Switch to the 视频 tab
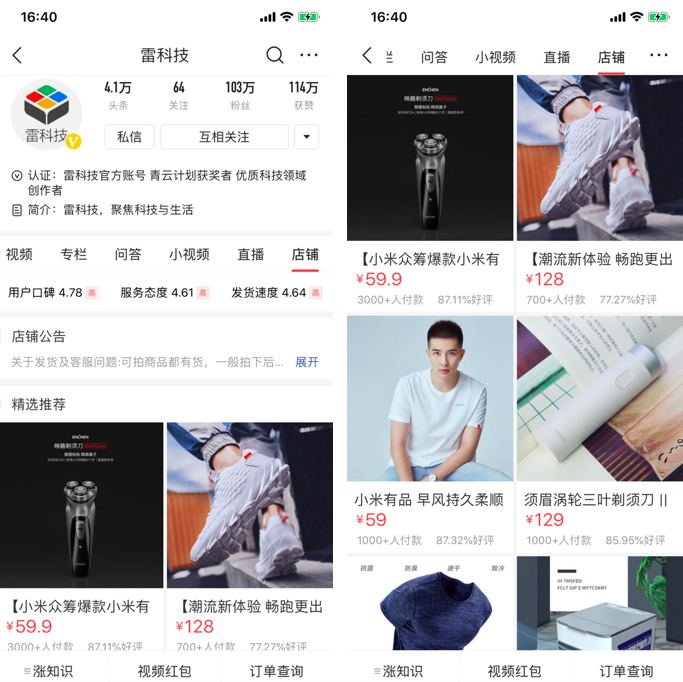 click(x=19, y=255)
